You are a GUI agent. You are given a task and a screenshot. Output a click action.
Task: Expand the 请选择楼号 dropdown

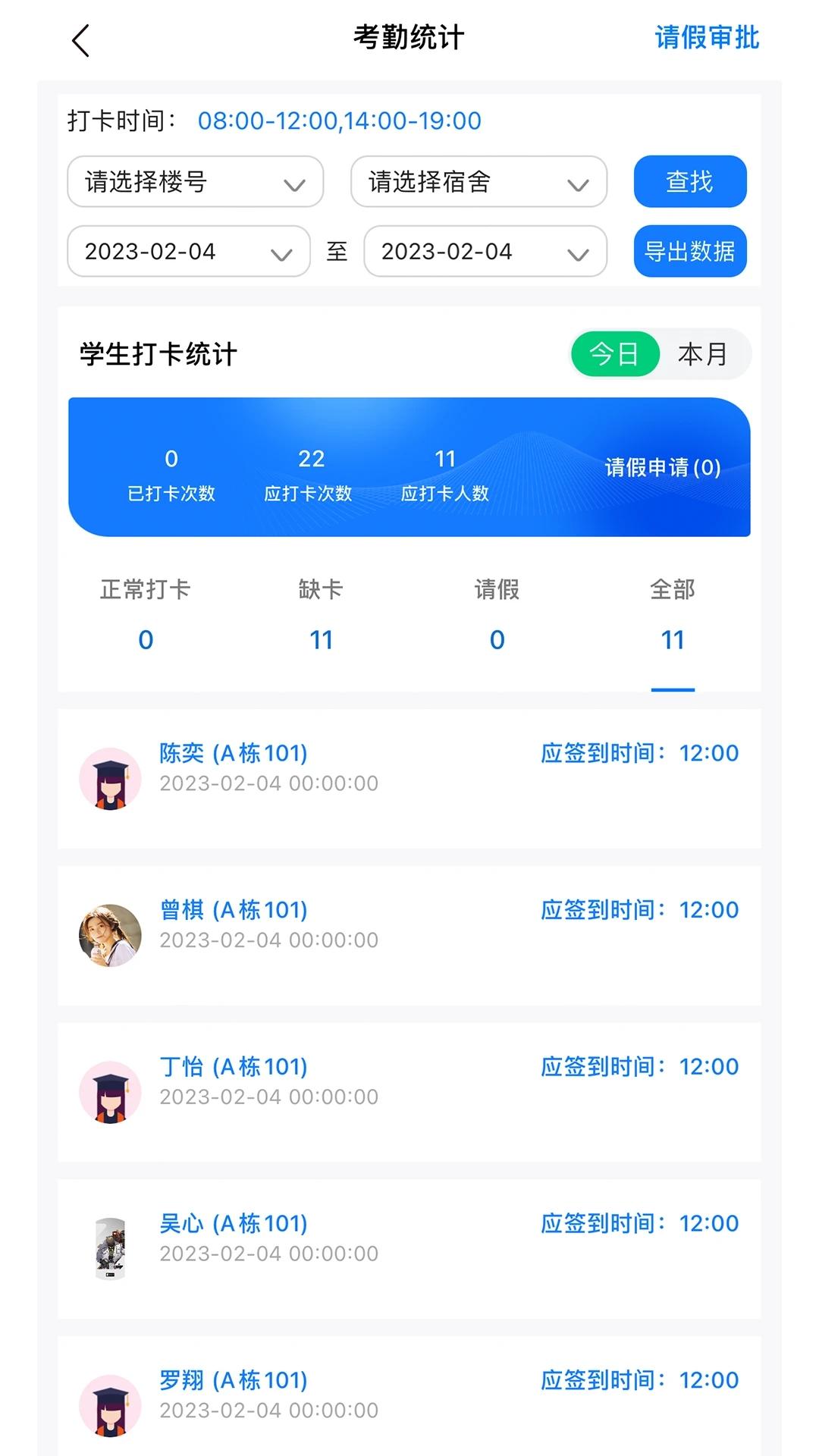coord(195,182)
